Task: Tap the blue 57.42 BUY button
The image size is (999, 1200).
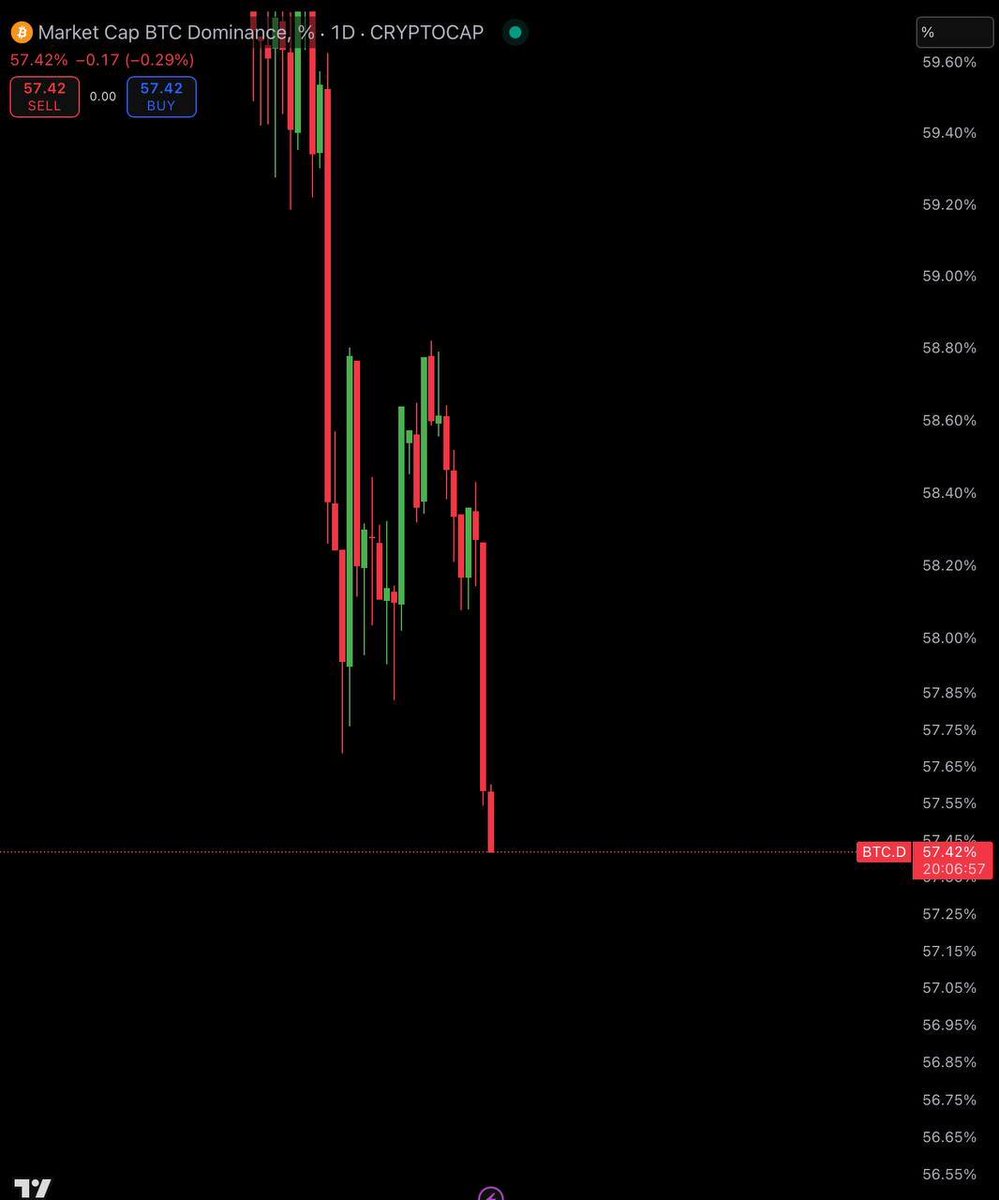Action: pyautogui.click(x=161, y=97)
